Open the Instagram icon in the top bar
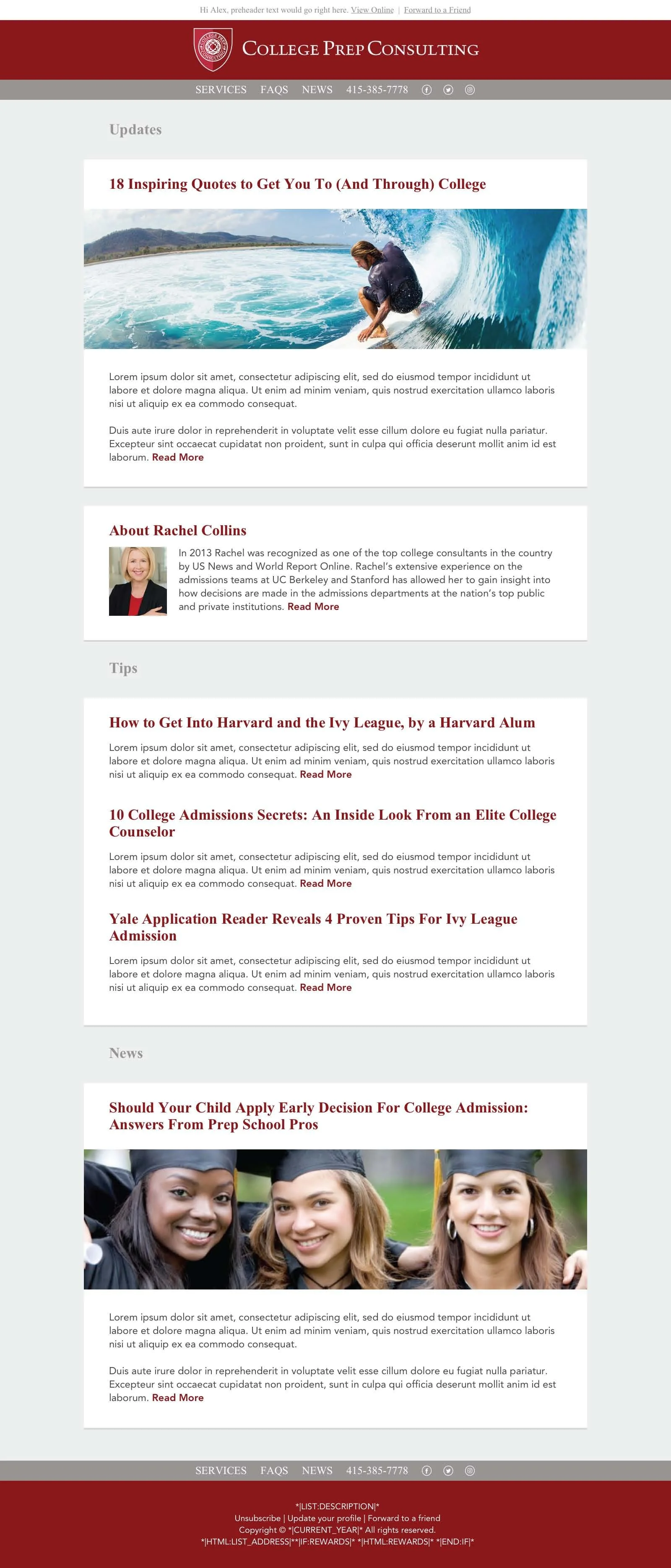This screenshot has width=671, height=1568. click(x=470, y=90)
